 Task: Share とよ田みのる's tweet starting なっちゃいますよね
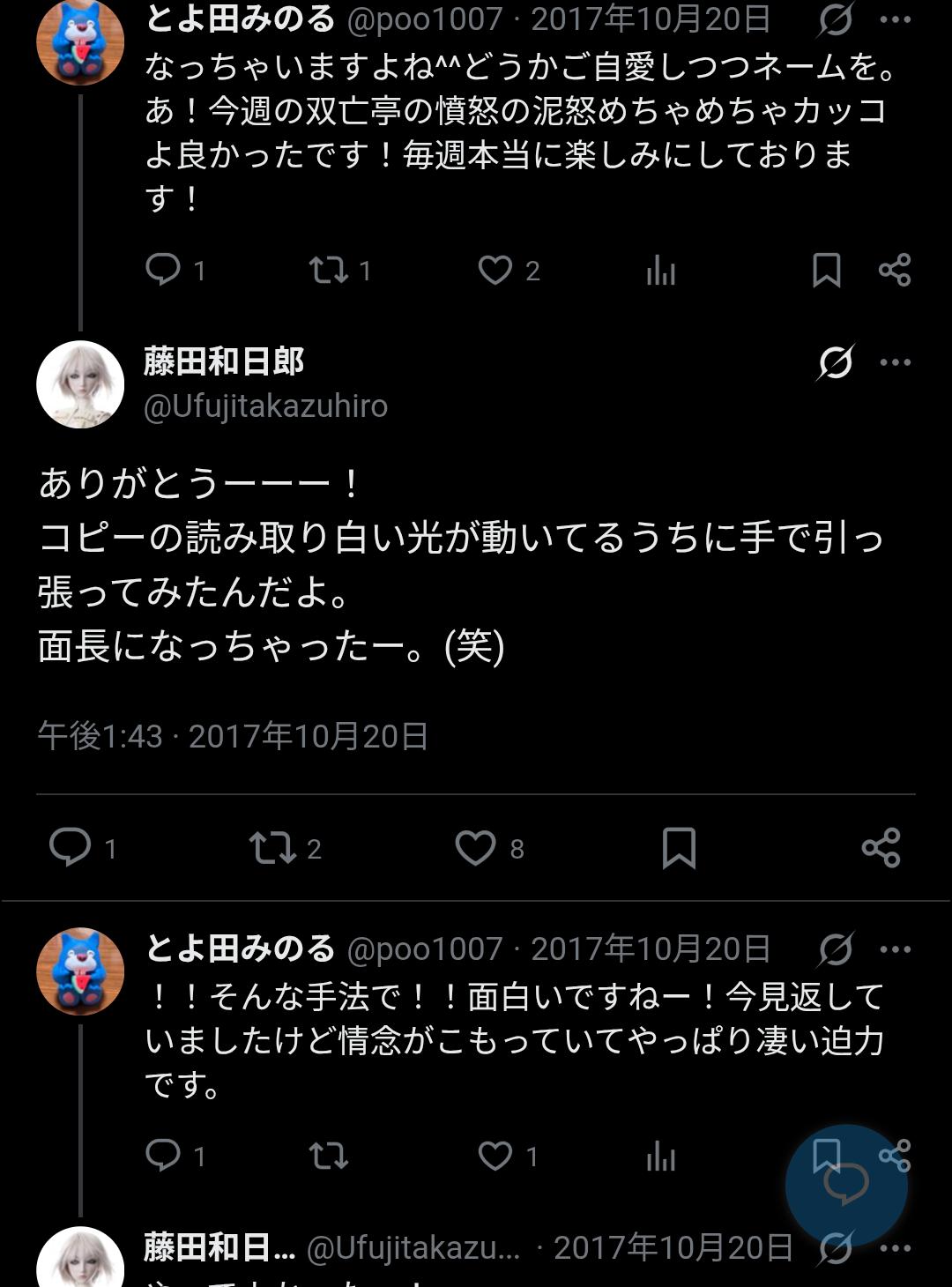coord(894,271)
